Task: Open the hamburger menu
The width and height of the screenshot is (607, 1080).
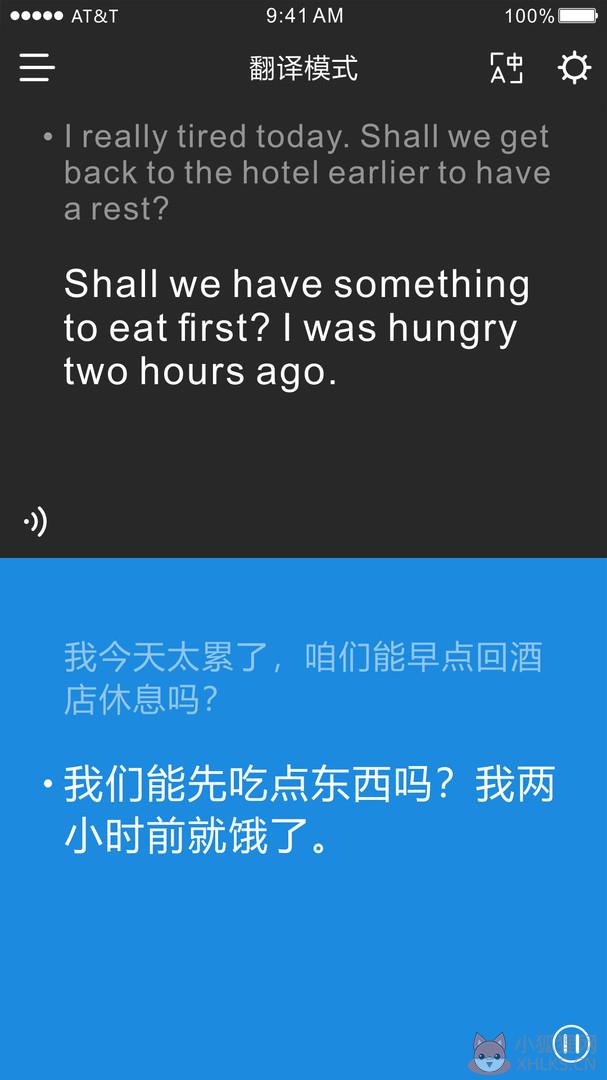Action: 37,68
